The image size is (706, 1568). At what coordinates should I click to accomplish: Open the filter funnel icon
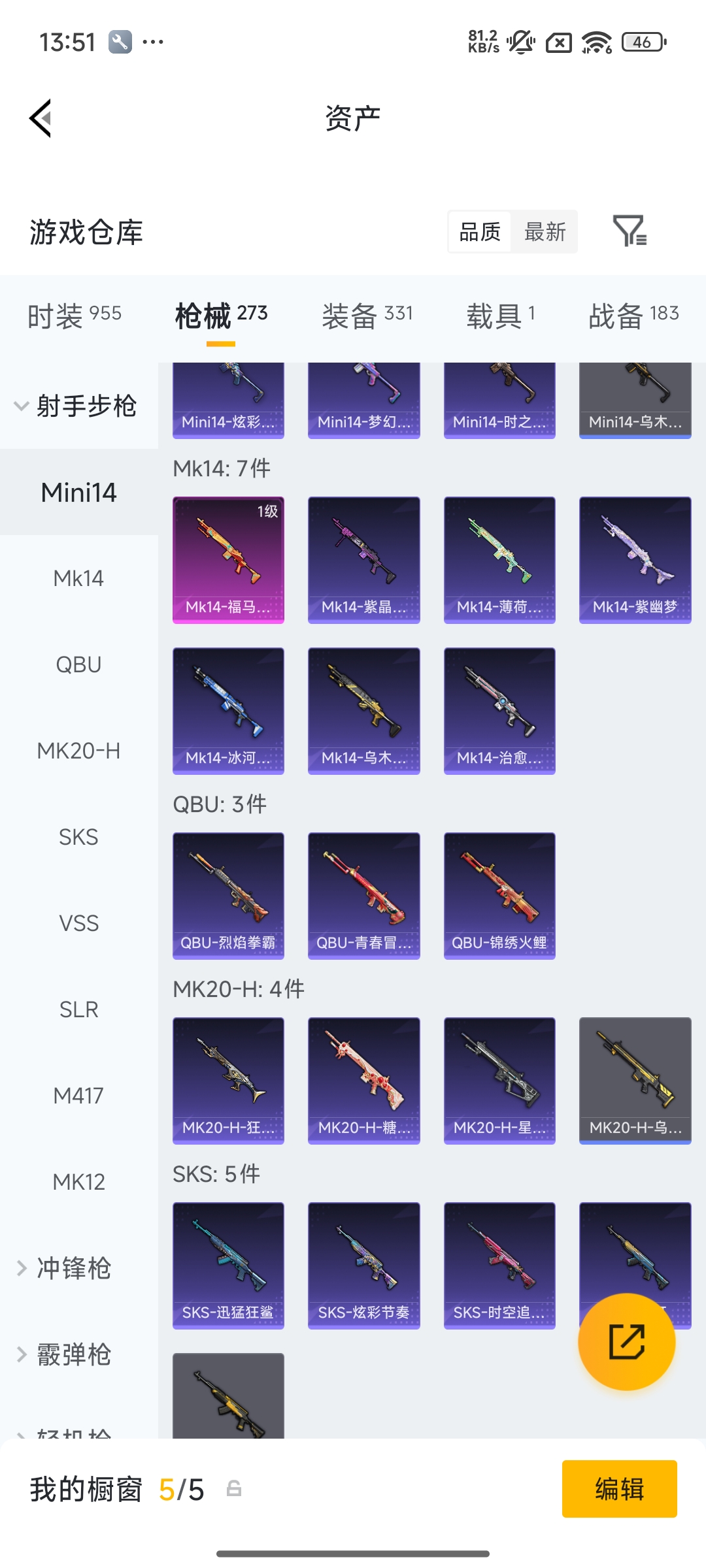(x=630, y=231)
